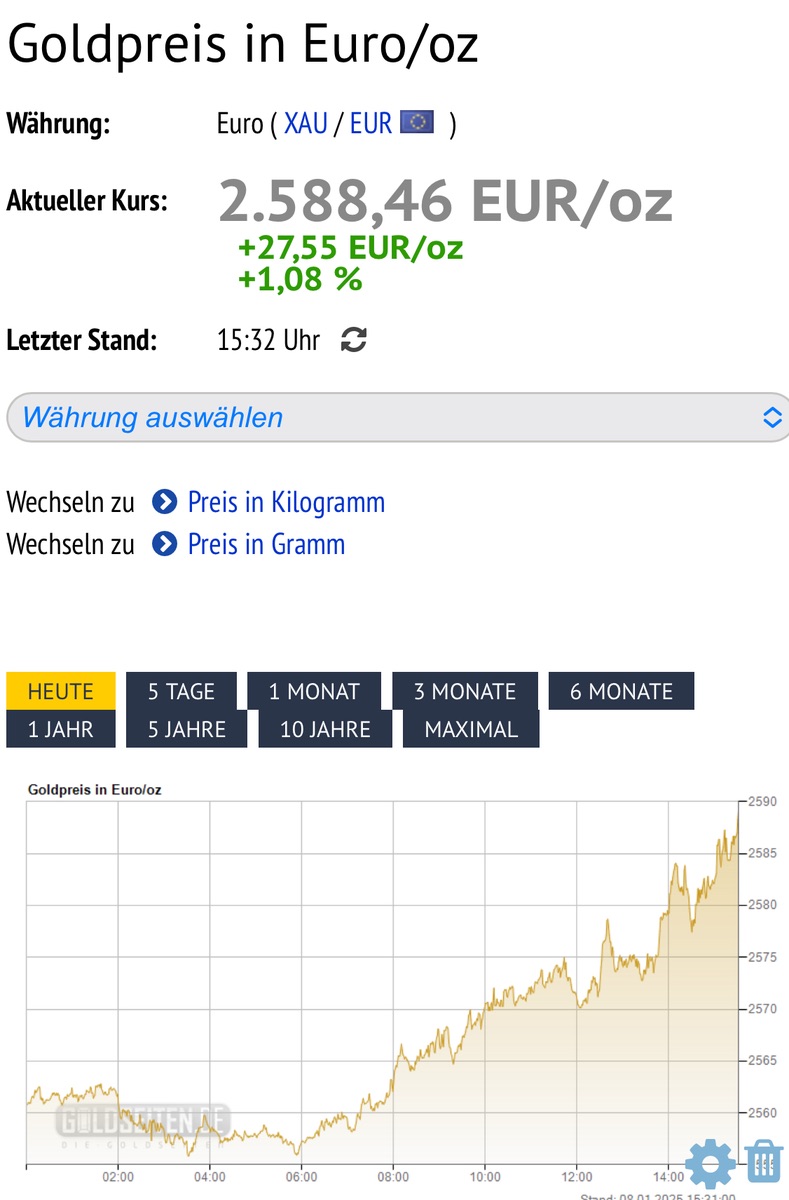
Task: Refresh the gold price
Action: 353,340
